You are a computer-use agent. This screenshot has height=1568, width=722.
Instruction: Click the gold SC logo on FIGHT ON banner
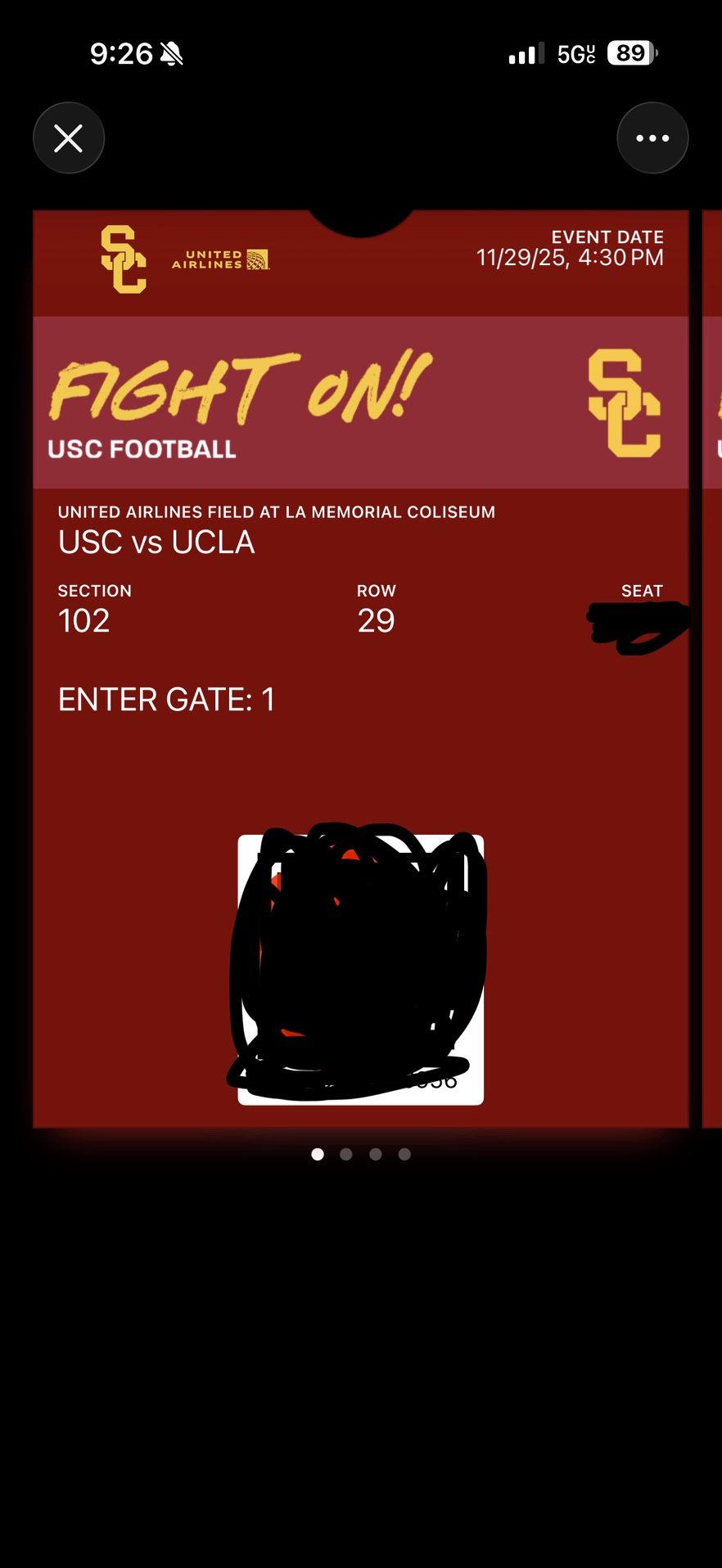(x=622, y=401)
